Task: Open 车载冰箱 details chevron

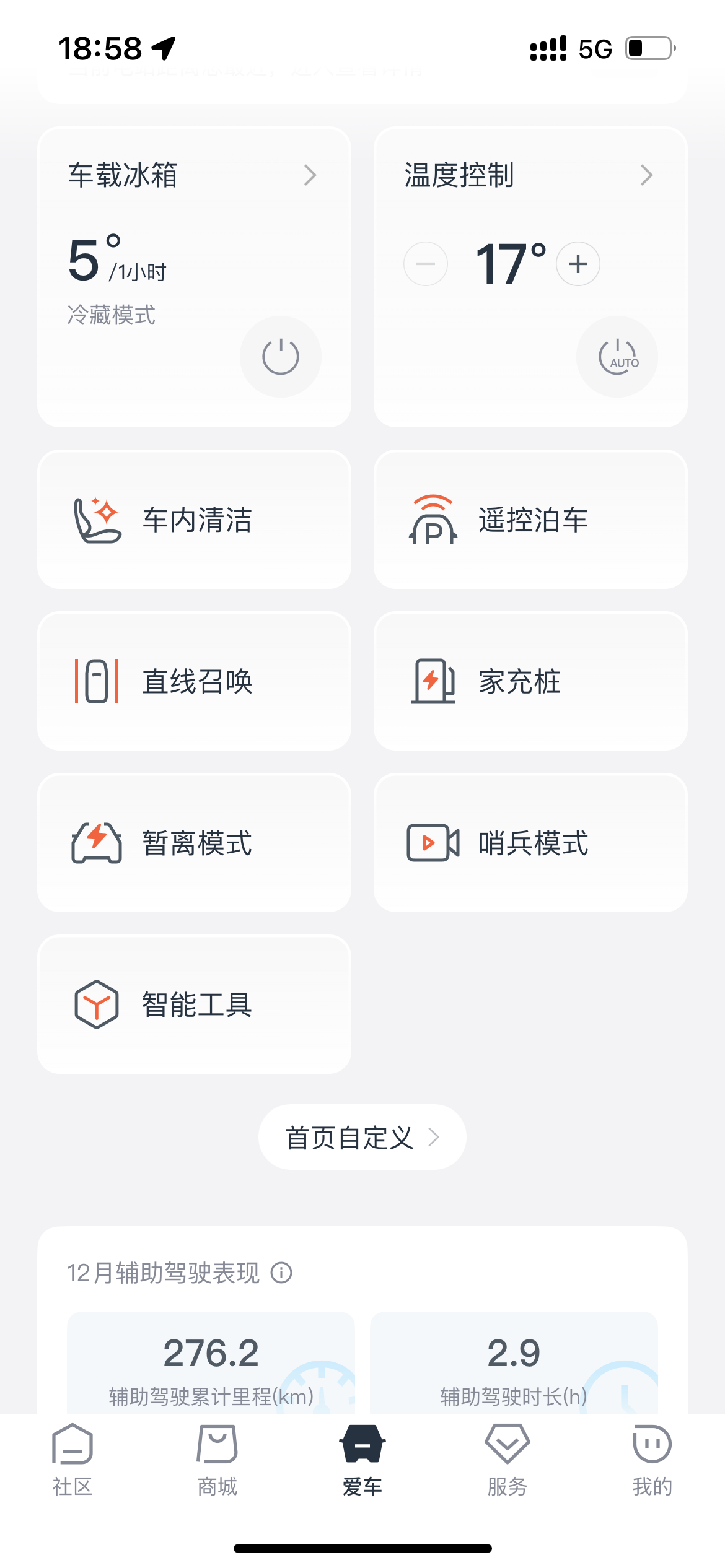Action: coord(310,175)
